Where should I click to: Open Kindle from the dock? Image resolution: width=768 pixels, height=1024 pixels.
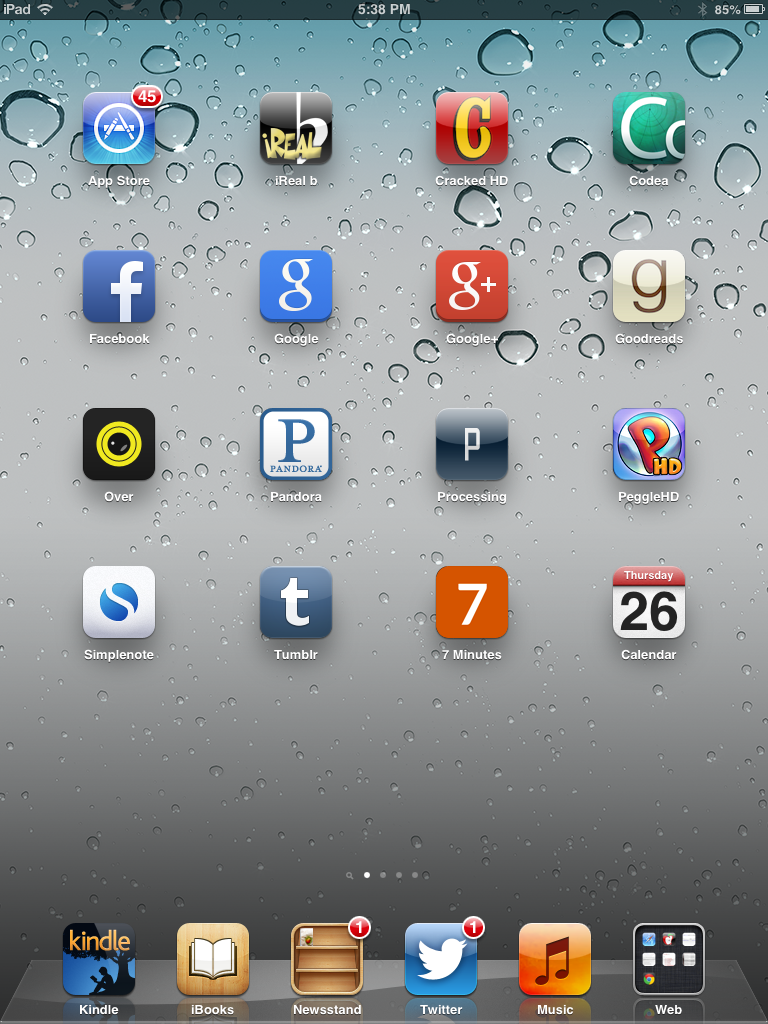tap(99, 960)
